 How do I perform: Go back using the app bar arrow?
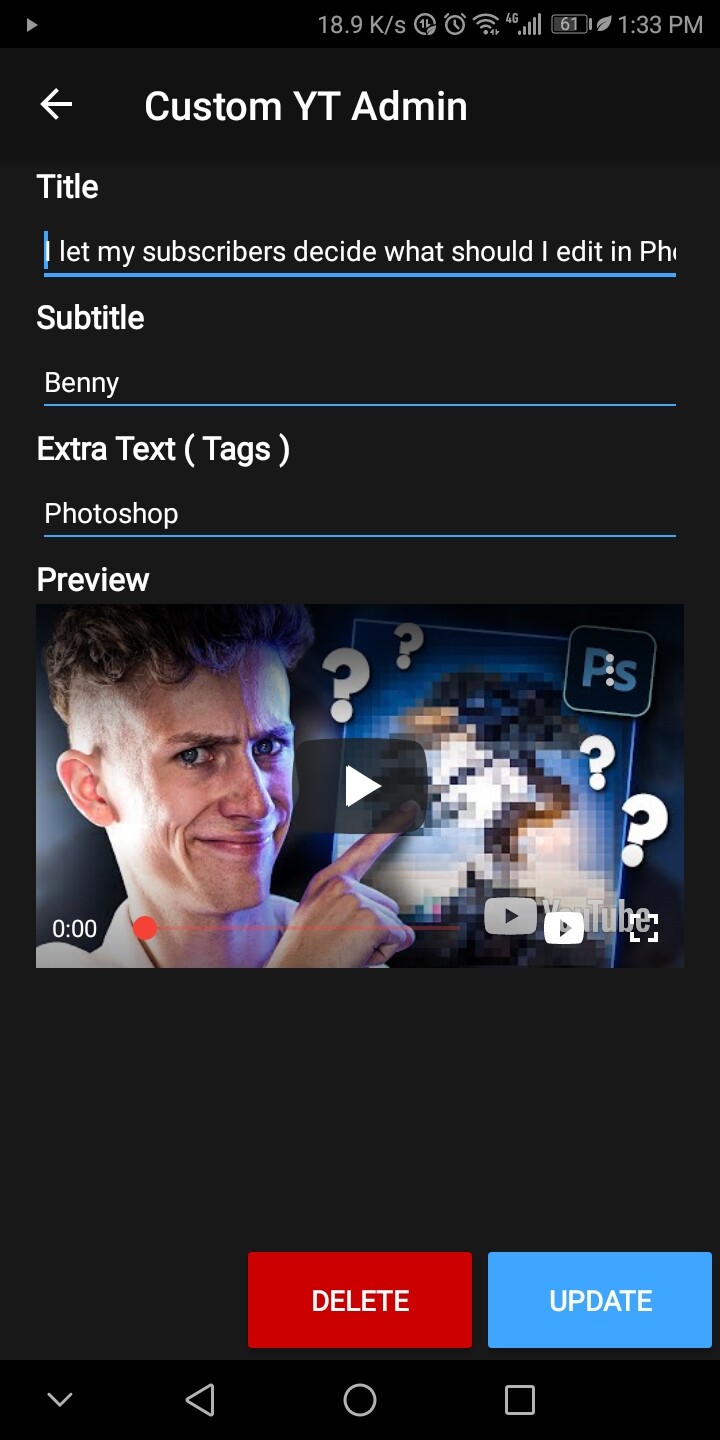(56, 105)
